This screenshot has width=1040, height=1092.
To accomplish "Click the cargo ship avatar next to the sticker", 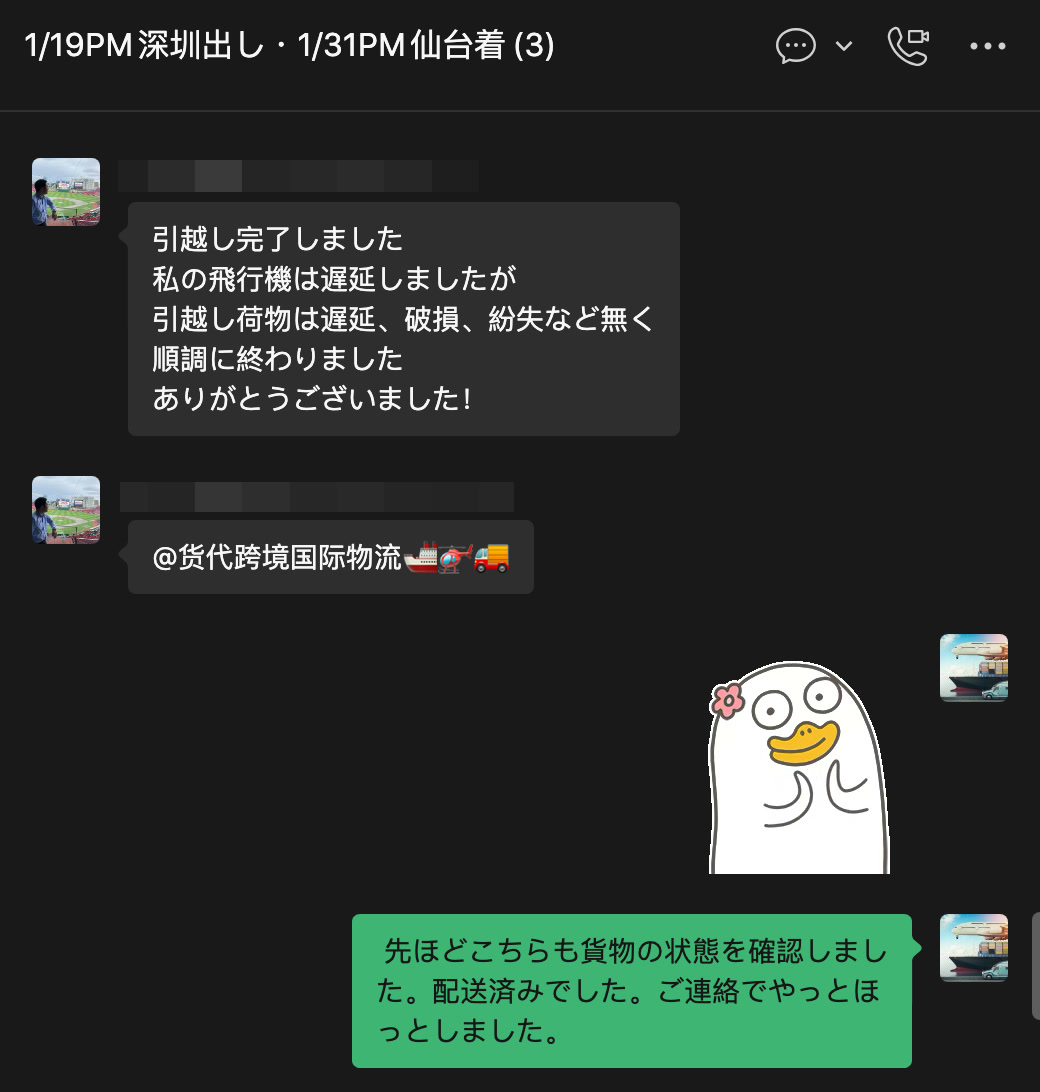I will 973,667.
